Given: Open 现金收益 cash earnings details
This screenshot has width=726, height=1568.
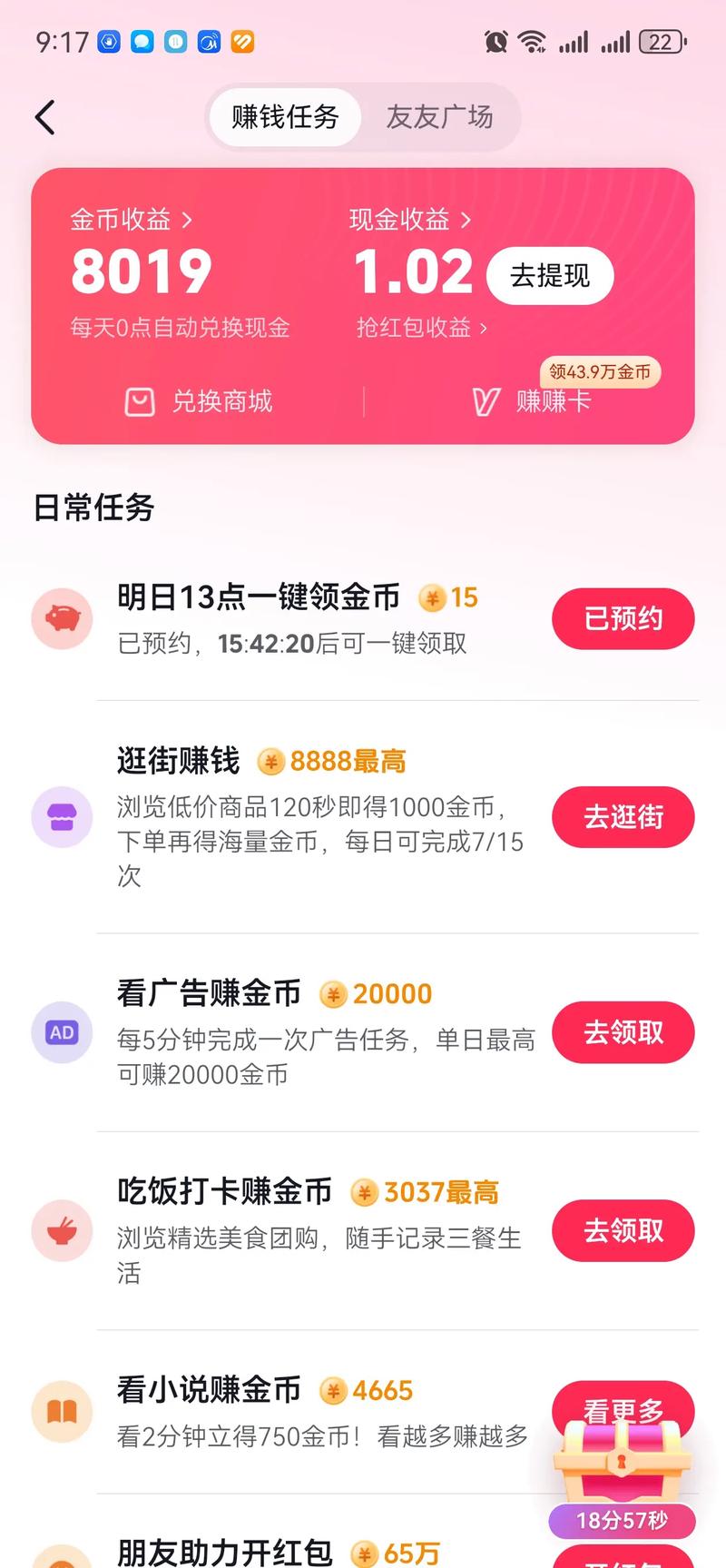Looking at the screenshot, I should 410,220.
